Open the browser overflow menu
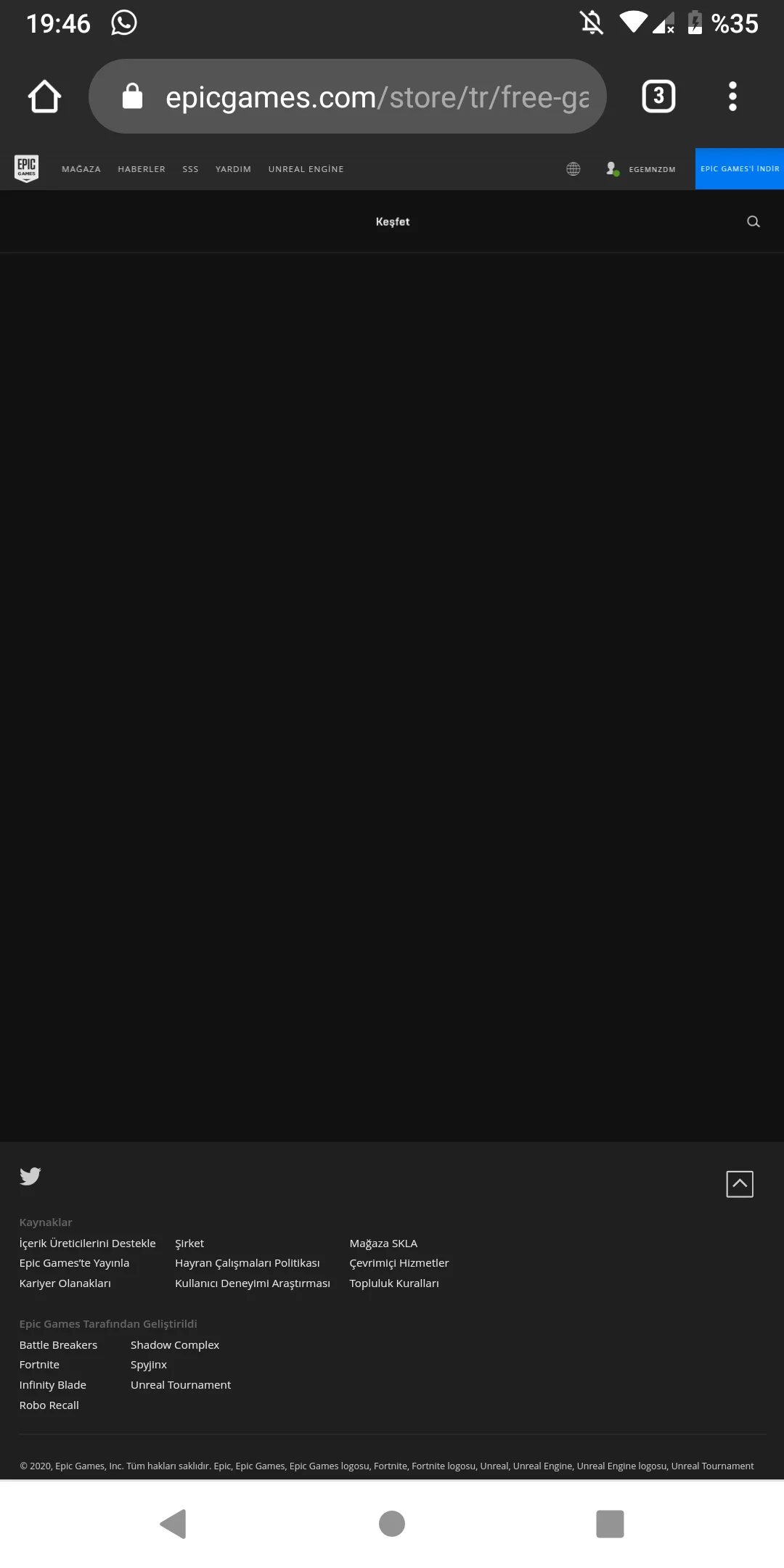Image resolution: width=784 pixels, height=1568 pixels. [x=732, y=97]
